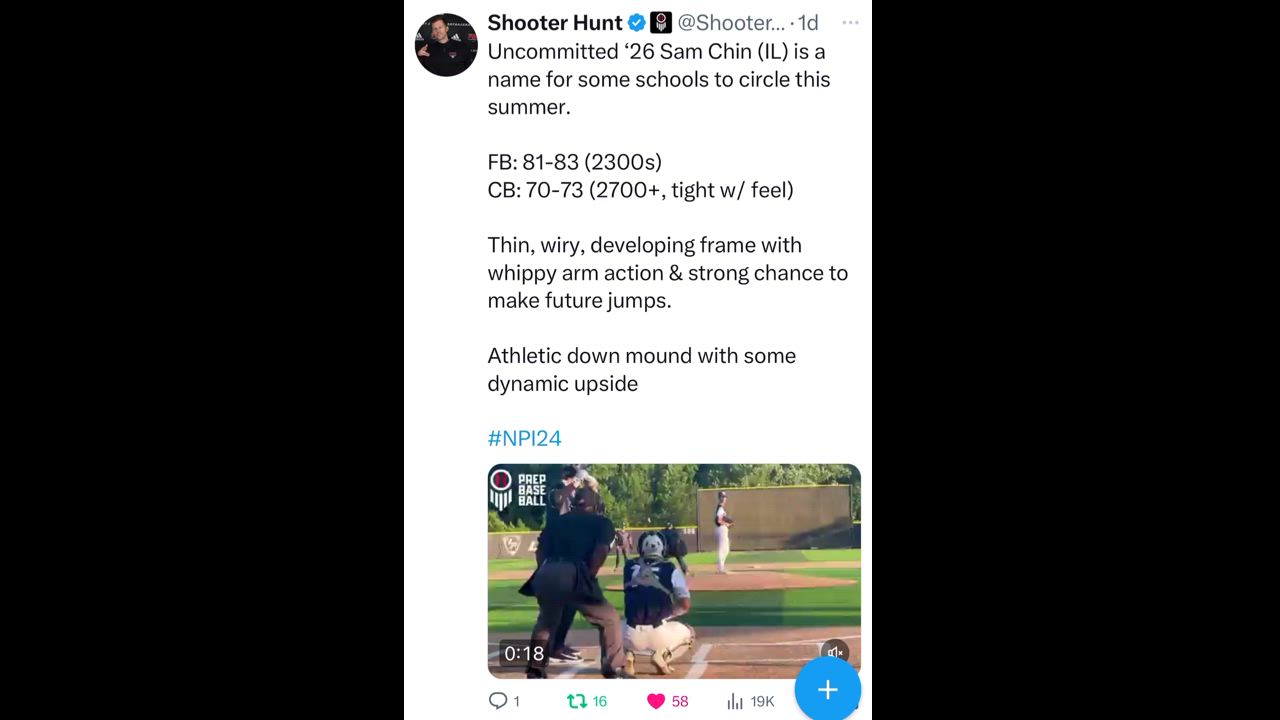Open Shooter Hunt's name link

click(554, 22)
